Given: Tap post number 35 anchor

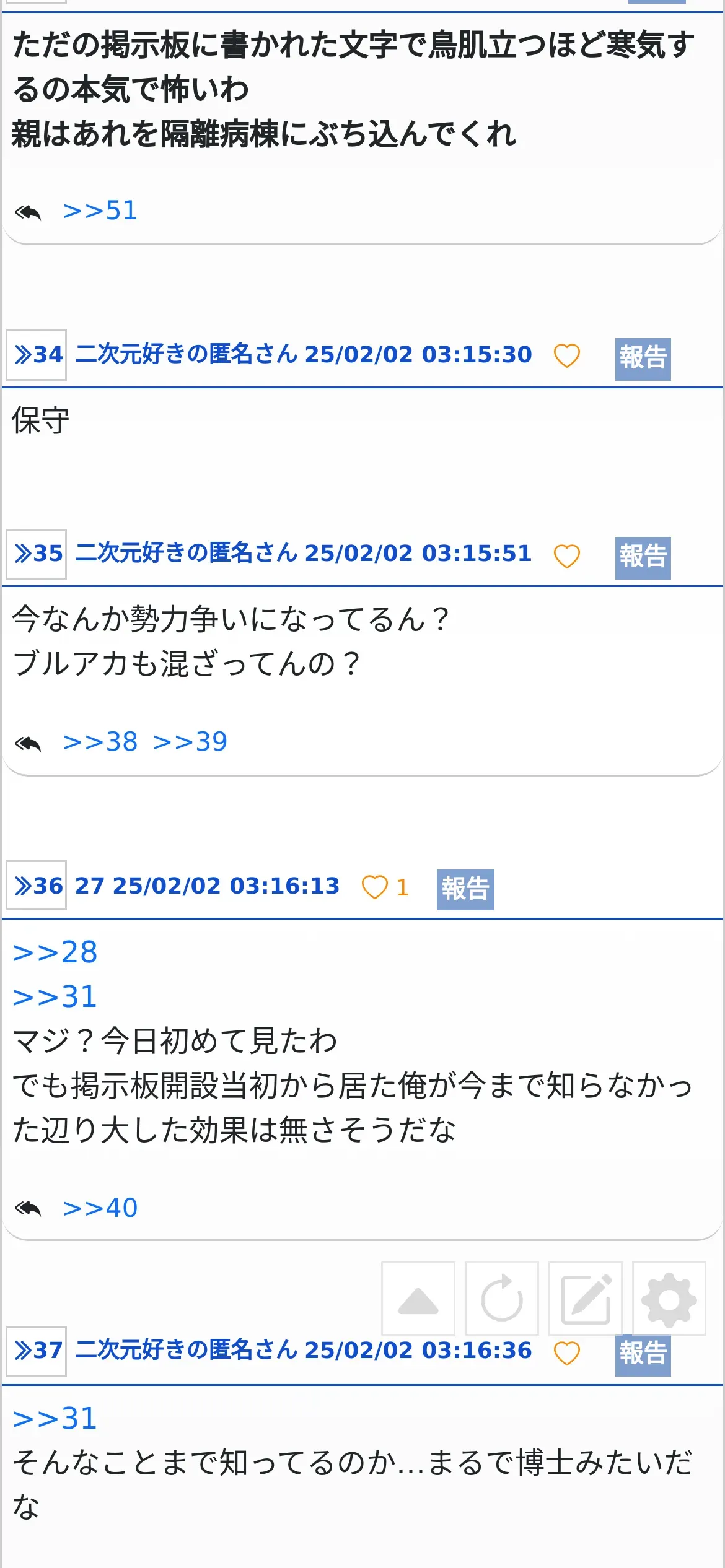Looking at the screenshot, I should click(x=37, y=554).
